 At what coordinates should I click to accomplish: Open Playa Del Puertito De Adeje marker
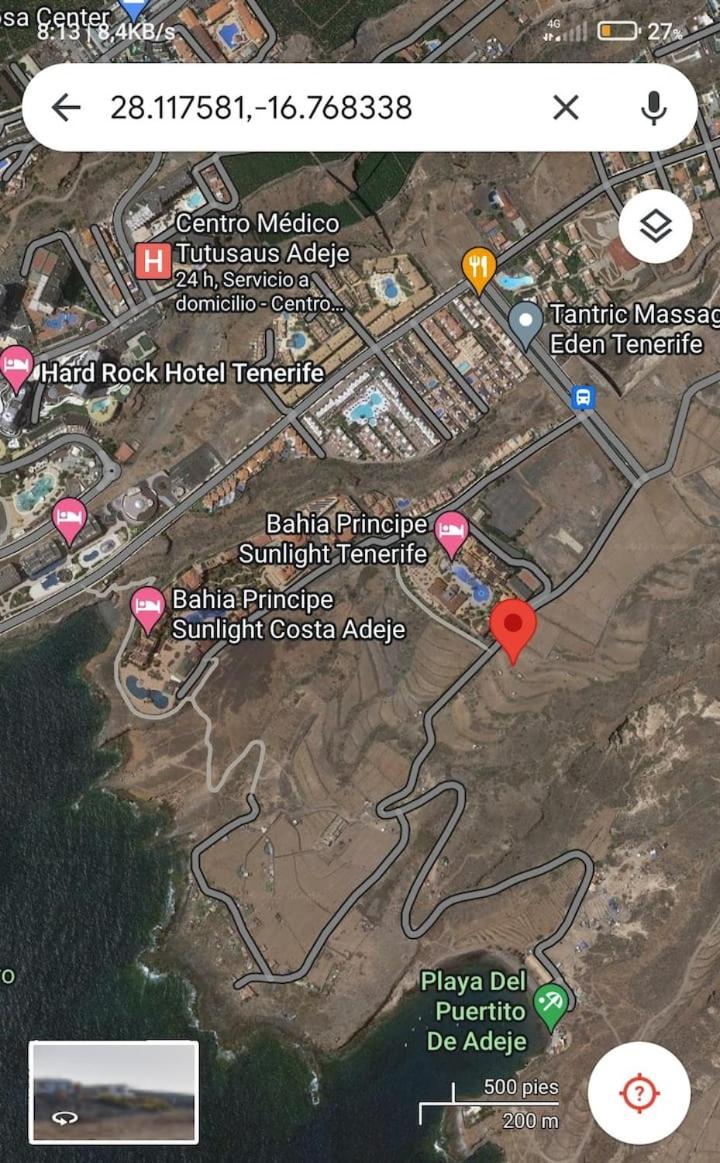pos(550,1006)
